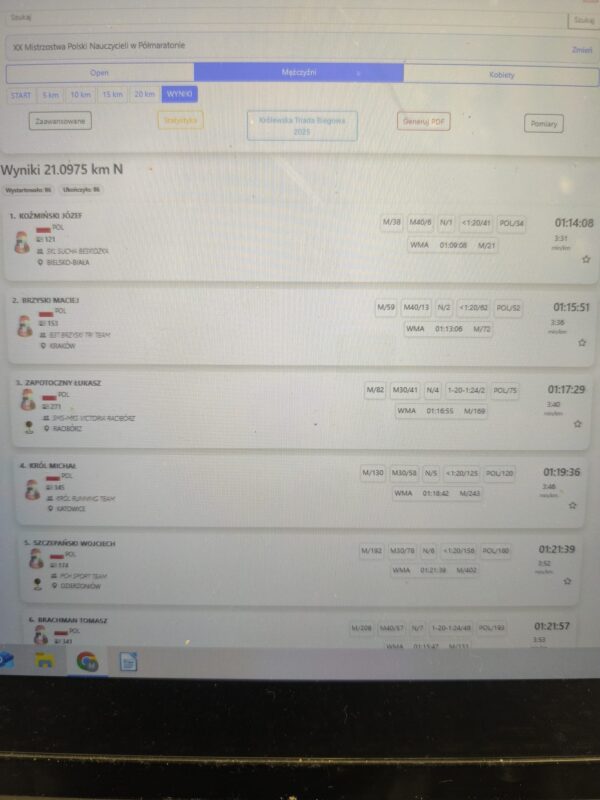
Task: Tap the Szukaj button at top right
Action: [582, 21]
